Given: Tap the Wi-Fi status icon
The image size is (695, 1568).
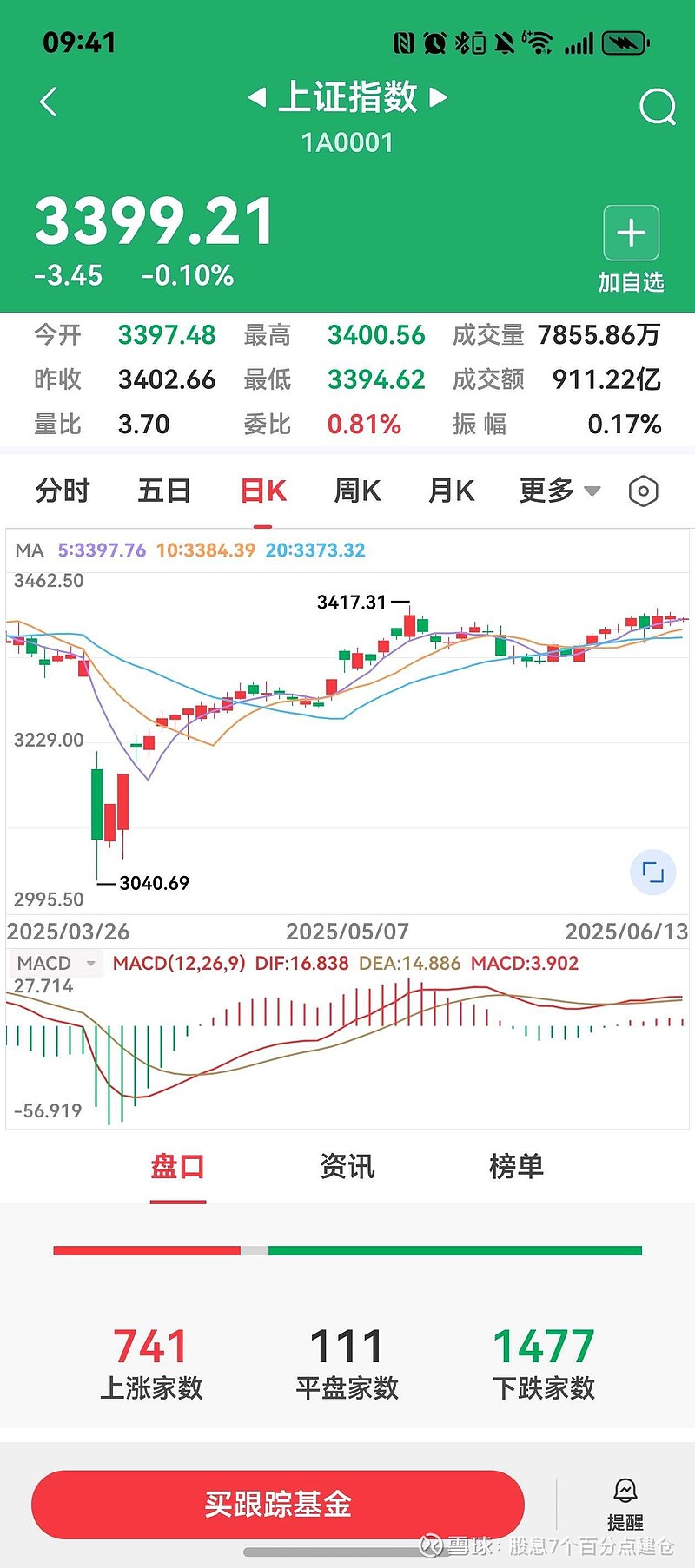Looking at the screenshot, I should pos(539,43).
